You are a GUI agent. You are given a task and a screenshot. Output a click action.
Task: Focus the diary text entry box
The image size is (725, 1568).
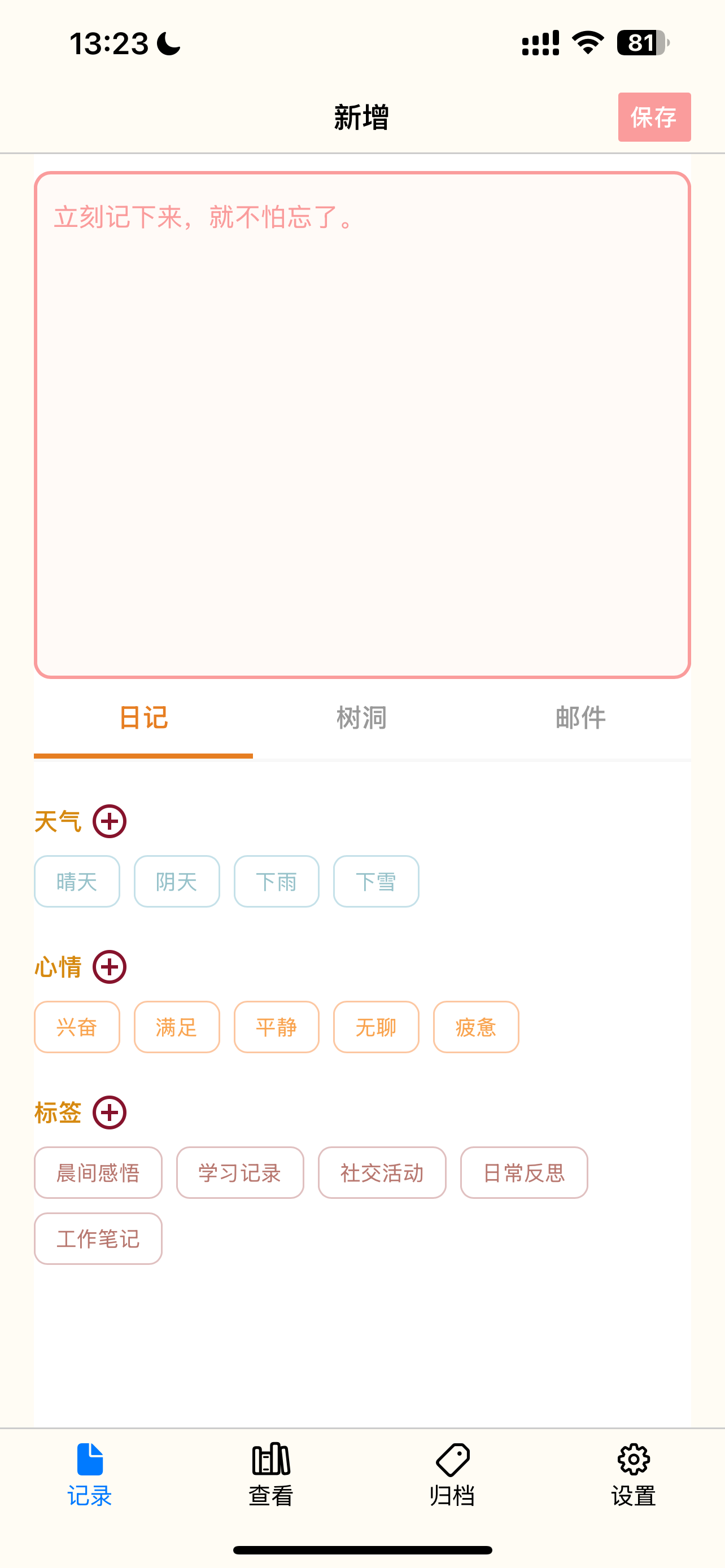362,425
